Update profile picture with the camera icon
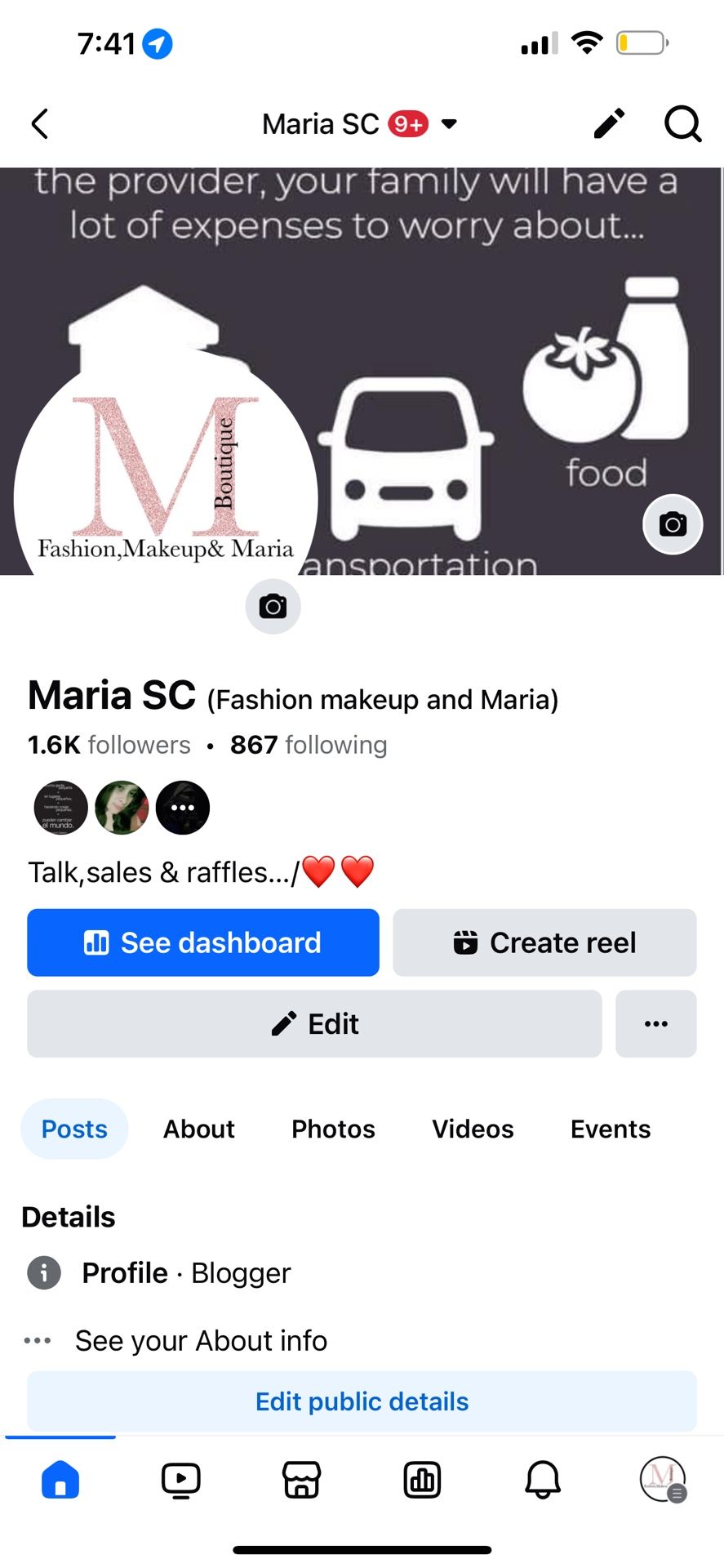The height and width of the screenshot is (1568, 724). pyautogui.click(x=273, y=607)
